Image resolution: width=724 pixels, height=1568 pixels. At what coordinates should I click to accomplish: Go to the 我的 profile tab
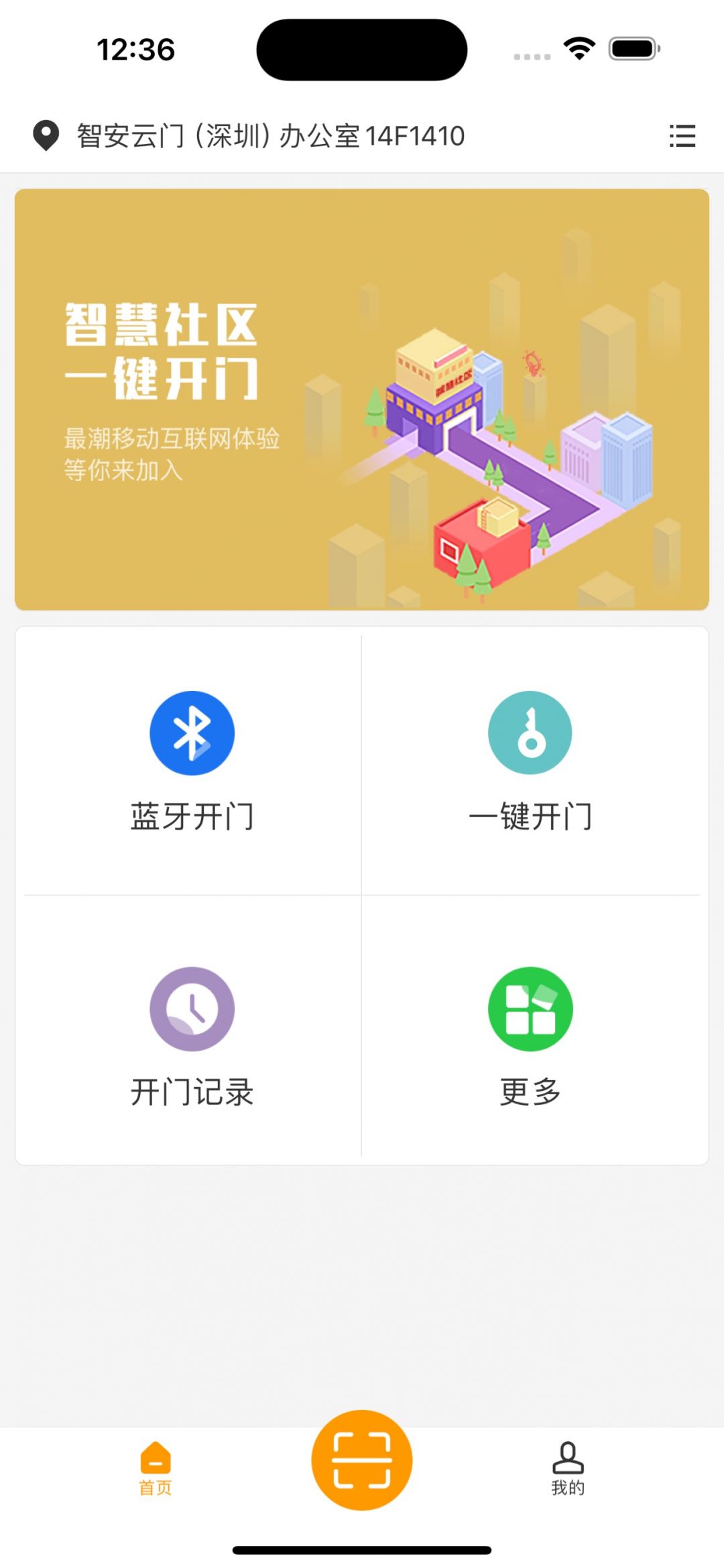pyautogui.click(x=568, y=1469)
